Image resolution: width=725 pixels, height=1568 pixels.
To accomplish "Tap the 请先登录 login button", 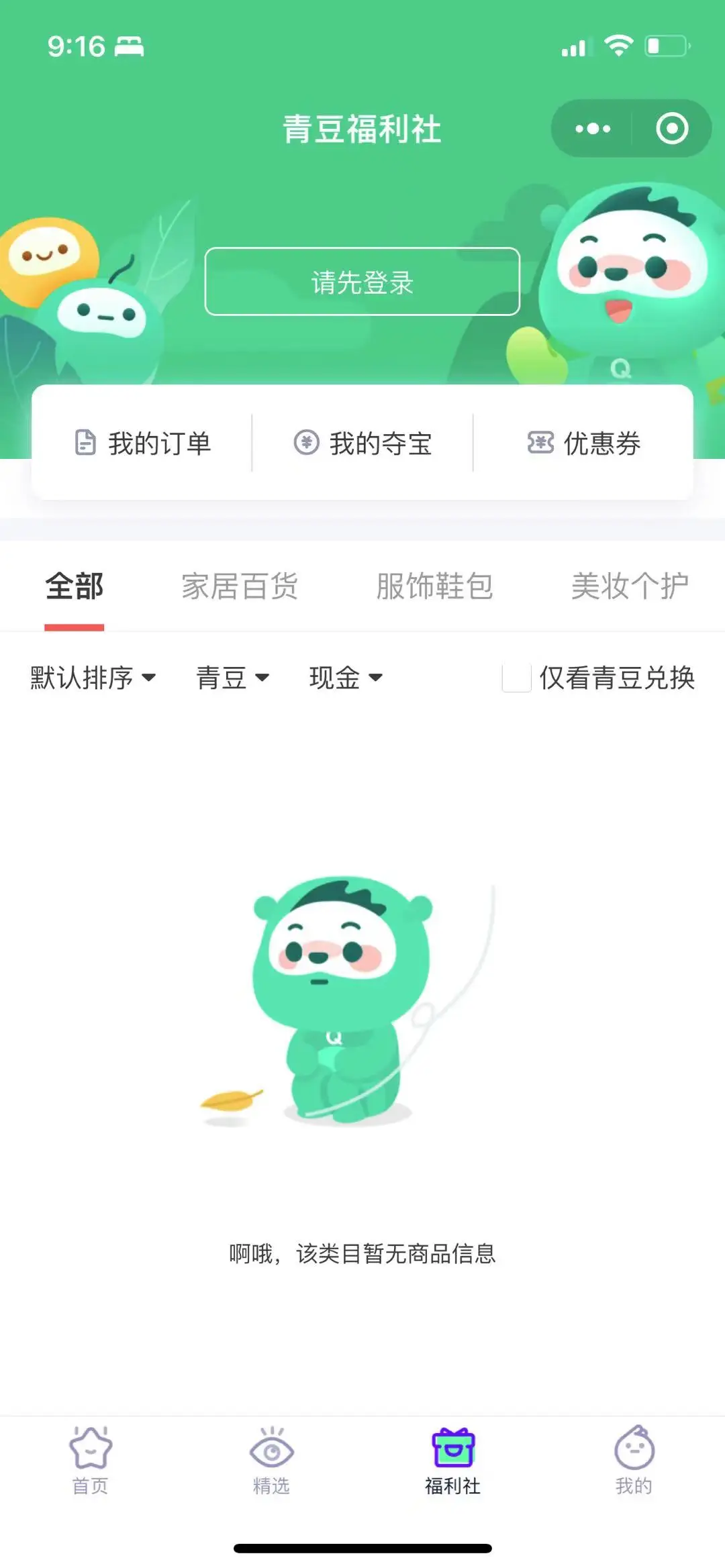I will coord(362,282).
